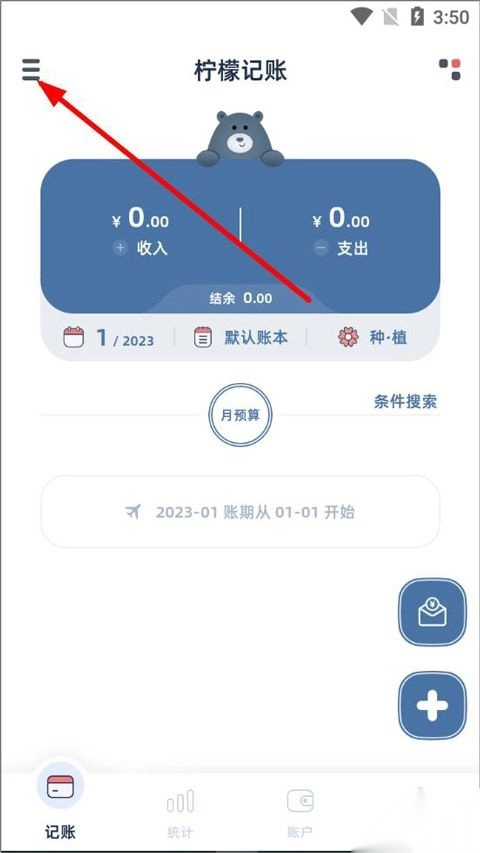Switch to the 账户 tab
480x853 pixels.
[300, 812]
